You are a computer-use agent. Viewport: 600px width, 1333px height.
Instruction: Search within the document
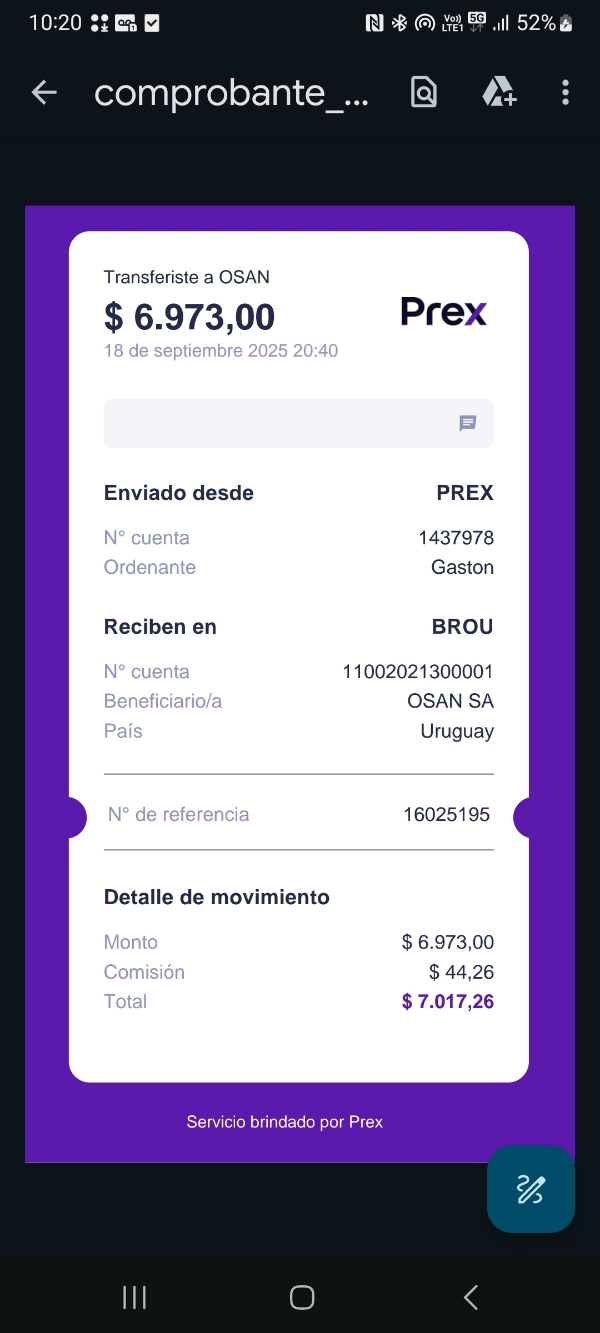424,93
